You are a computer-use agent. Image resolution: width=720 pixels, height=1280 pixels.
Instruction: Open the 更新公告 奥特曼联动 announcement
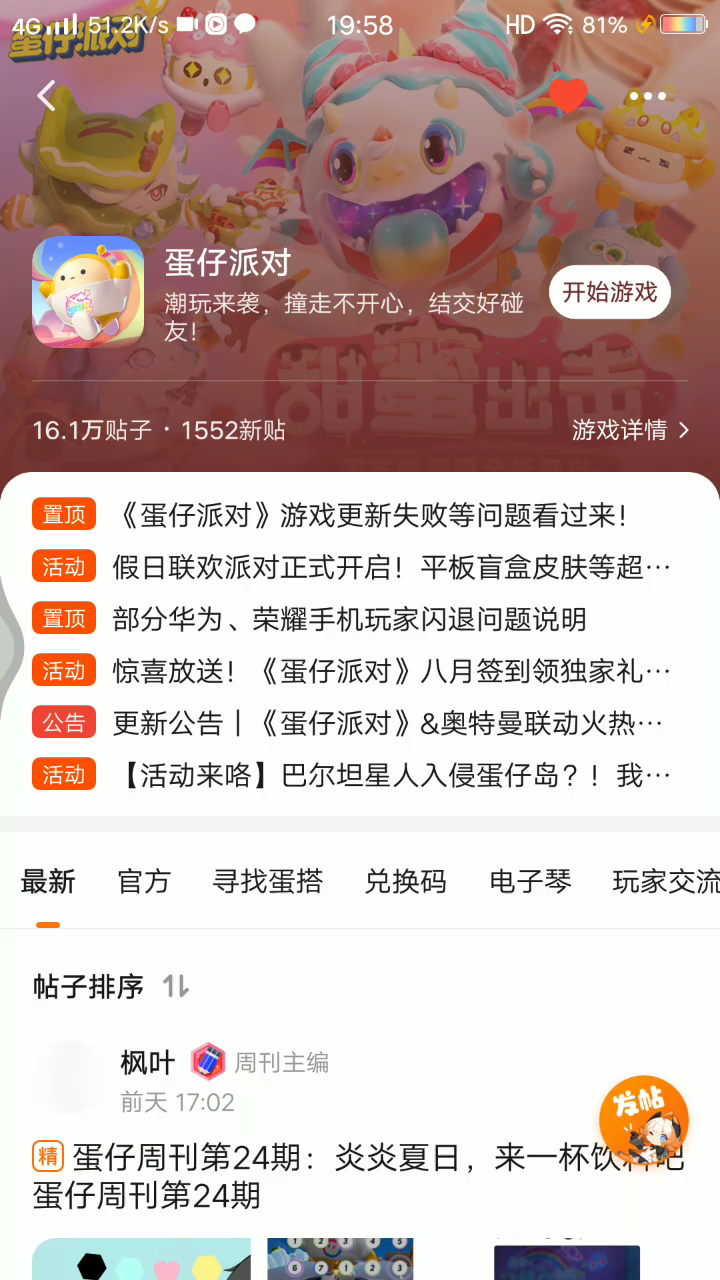(388, 723)
